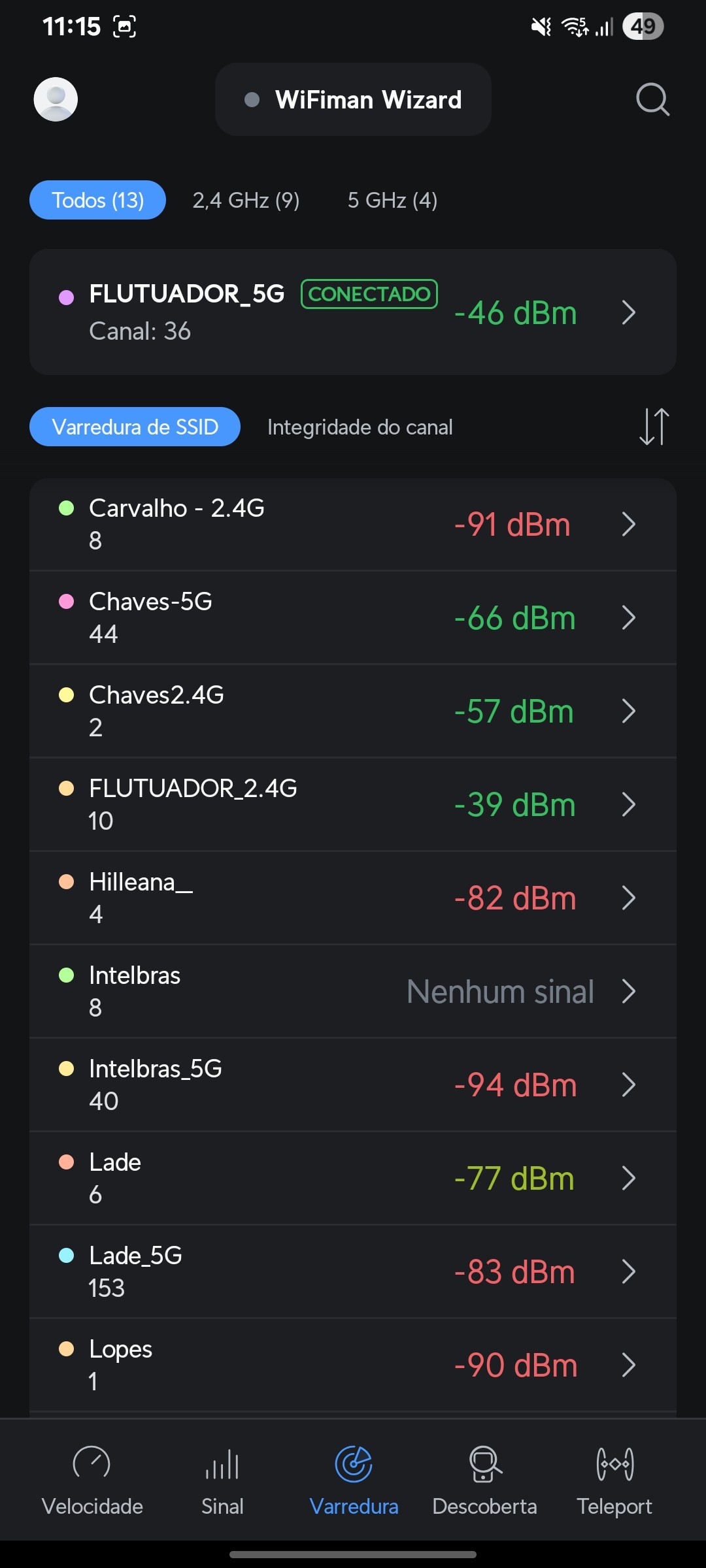View details for Chaves2.4G
Image resolution: width=706 pixels, height=1568 pixels.
coord(353,711)
